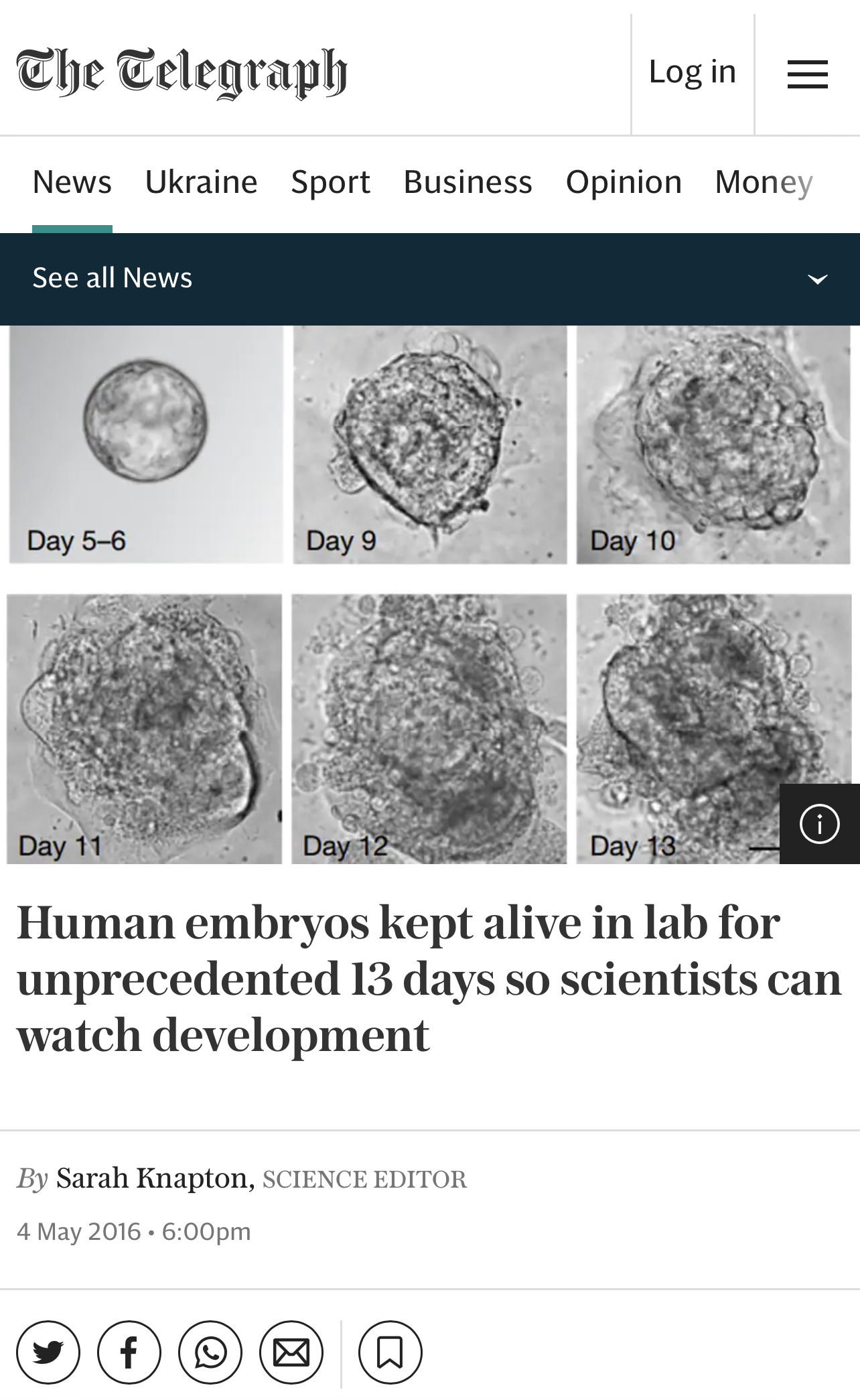The height and width of the screenshot is (1400, 860).
Task: Switch to the Money tab
Action: point(764,182)
